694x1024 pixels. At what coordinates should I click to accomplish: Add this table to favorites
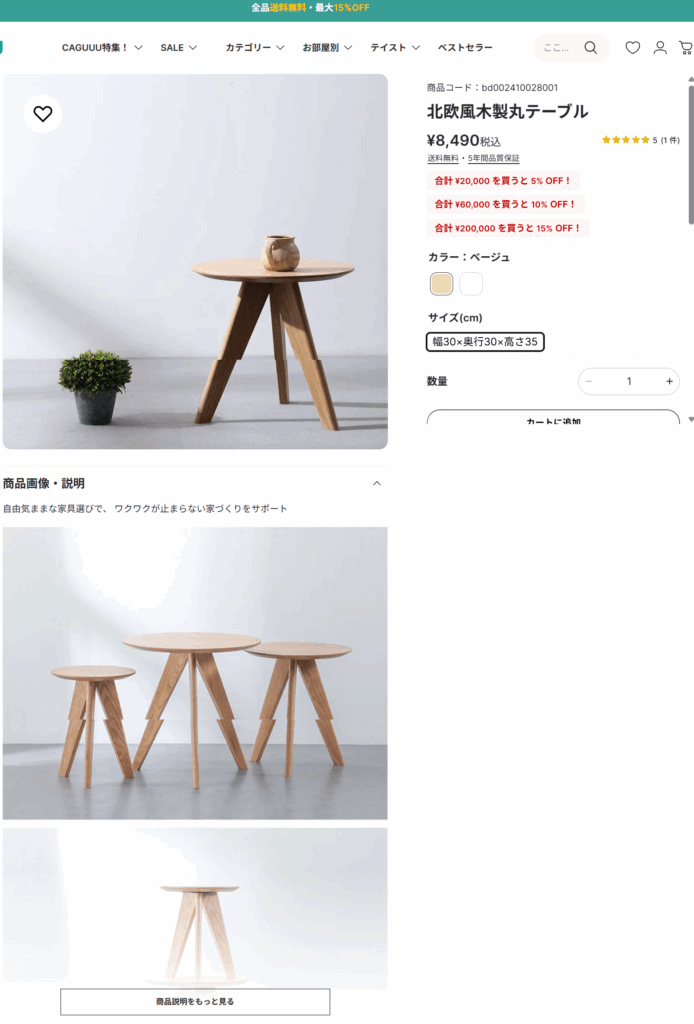pyautogui.click(x=43, y=114)
